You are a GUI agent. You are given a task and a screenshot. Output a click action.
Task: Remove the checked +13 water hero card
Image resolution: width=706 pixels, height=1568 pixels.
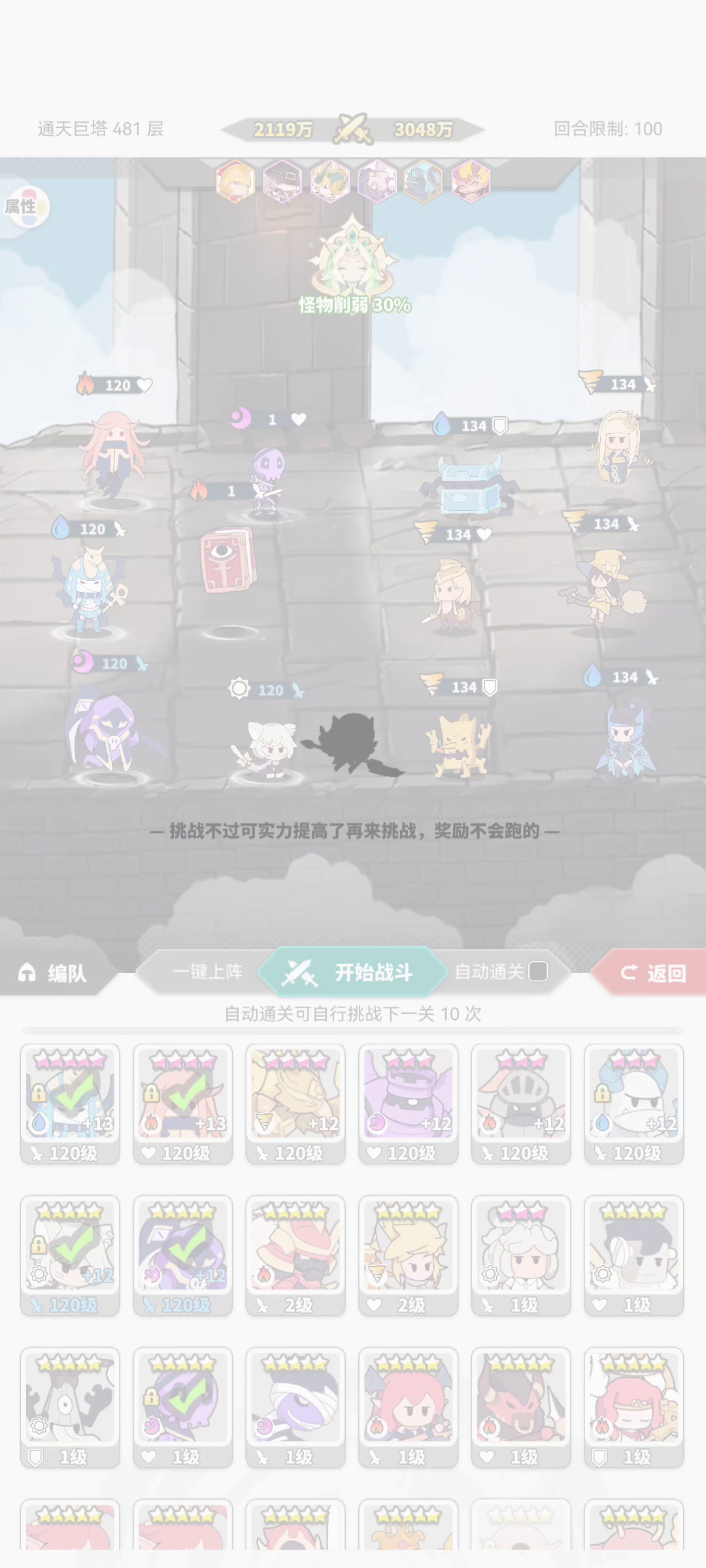[70, 1103]
